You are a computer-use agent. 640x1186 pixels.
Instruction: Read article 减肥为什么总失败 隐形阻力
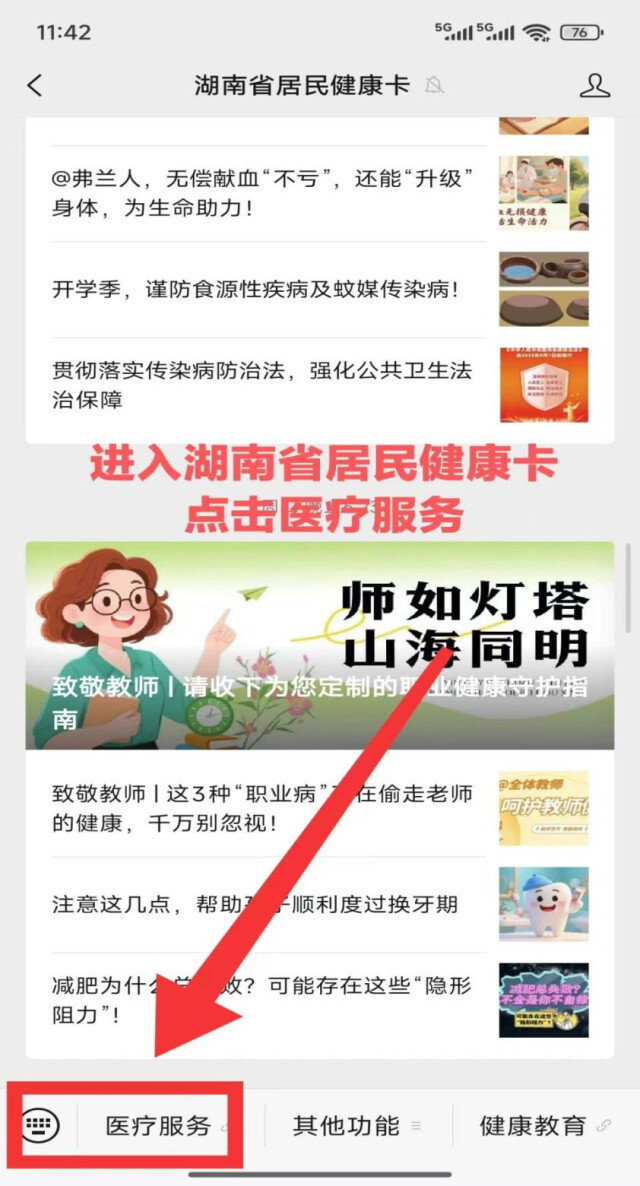262,1000
